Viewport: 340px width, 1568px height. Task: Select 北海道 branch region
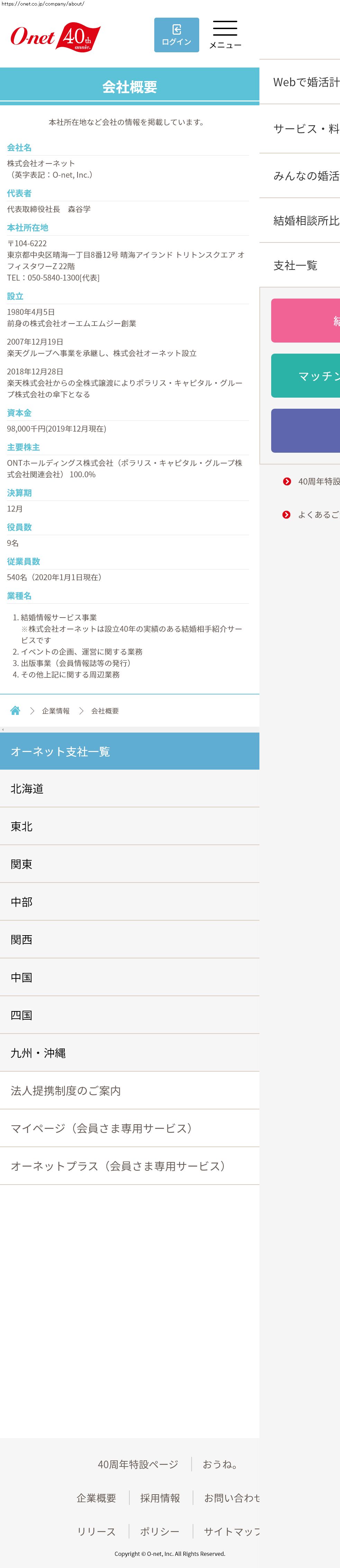click(x=130, y=789)
